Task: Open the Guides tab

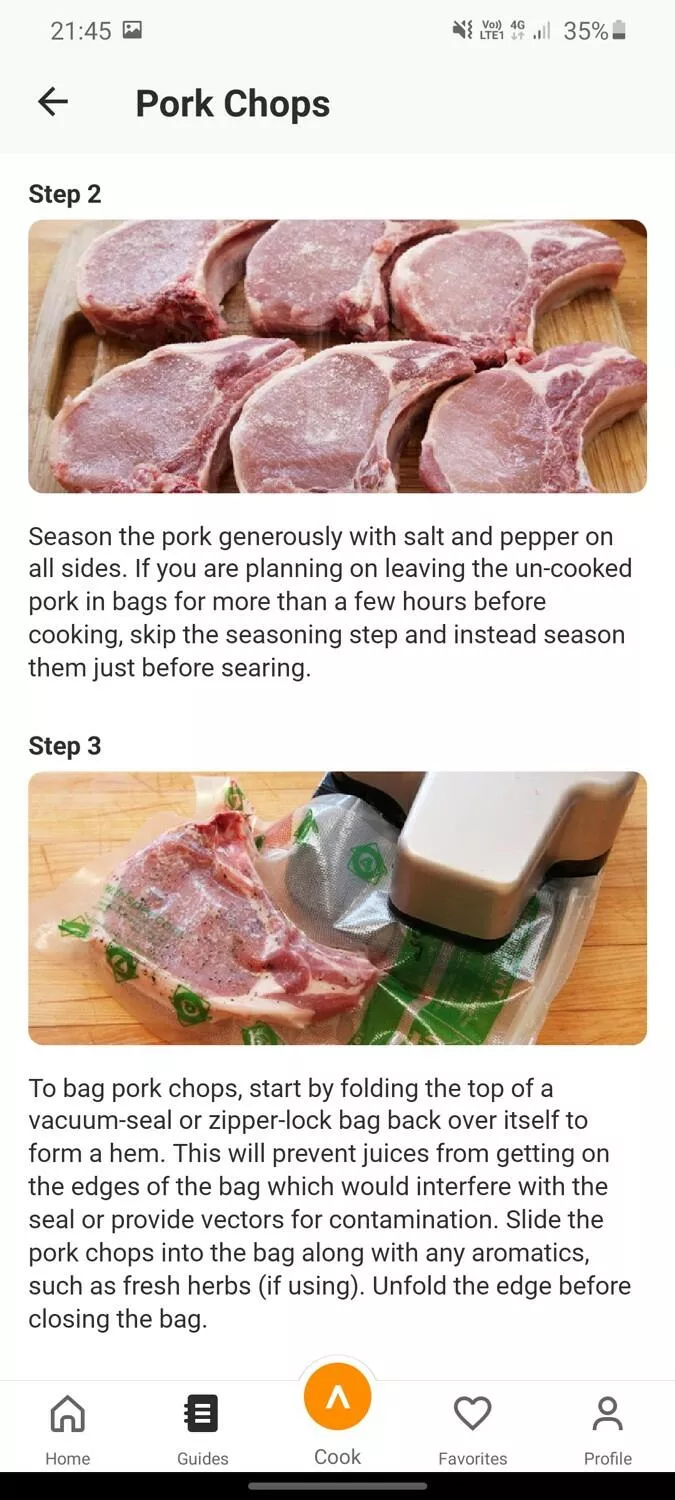Action: pos(203,1430)
